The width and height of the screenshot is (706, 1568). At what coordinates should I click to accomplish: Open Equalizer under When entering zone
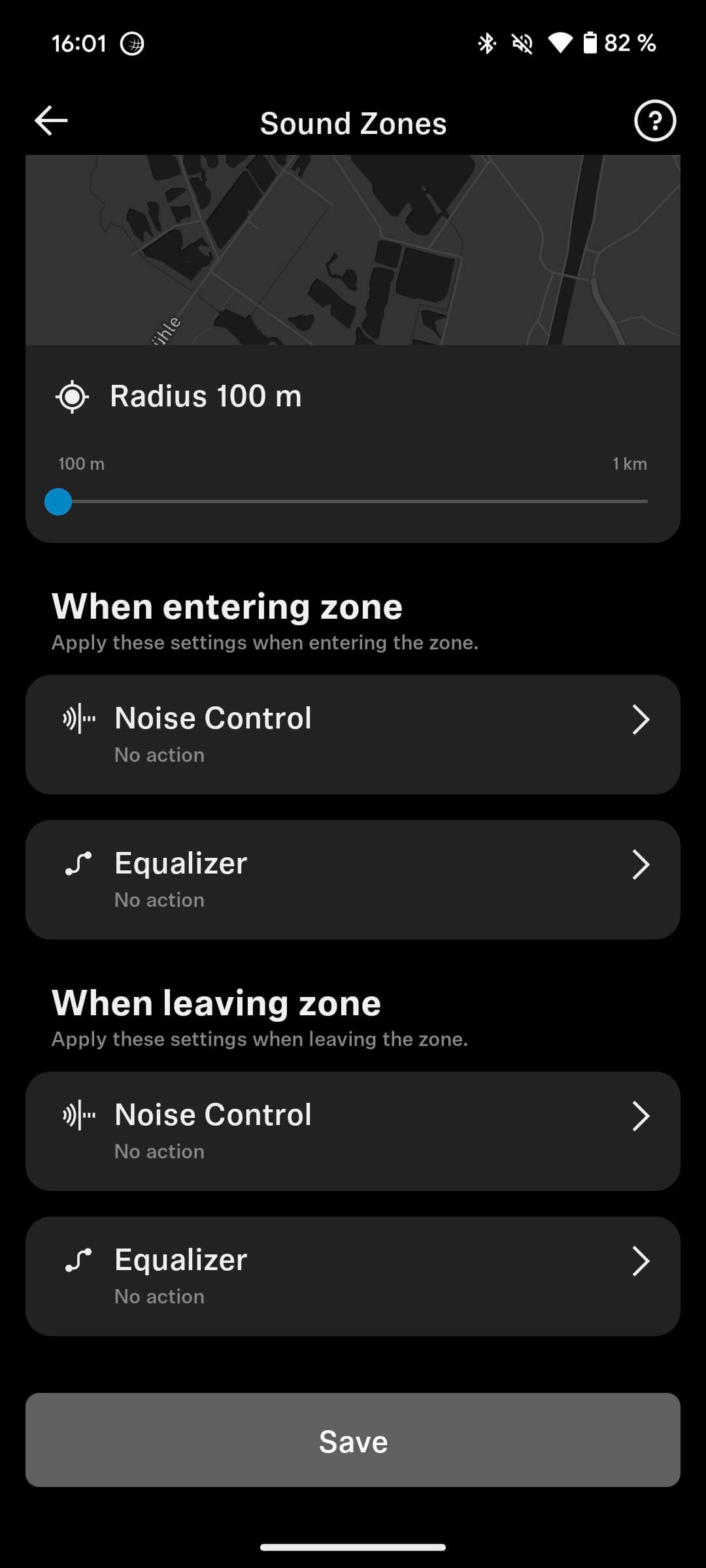click(353, 879)
